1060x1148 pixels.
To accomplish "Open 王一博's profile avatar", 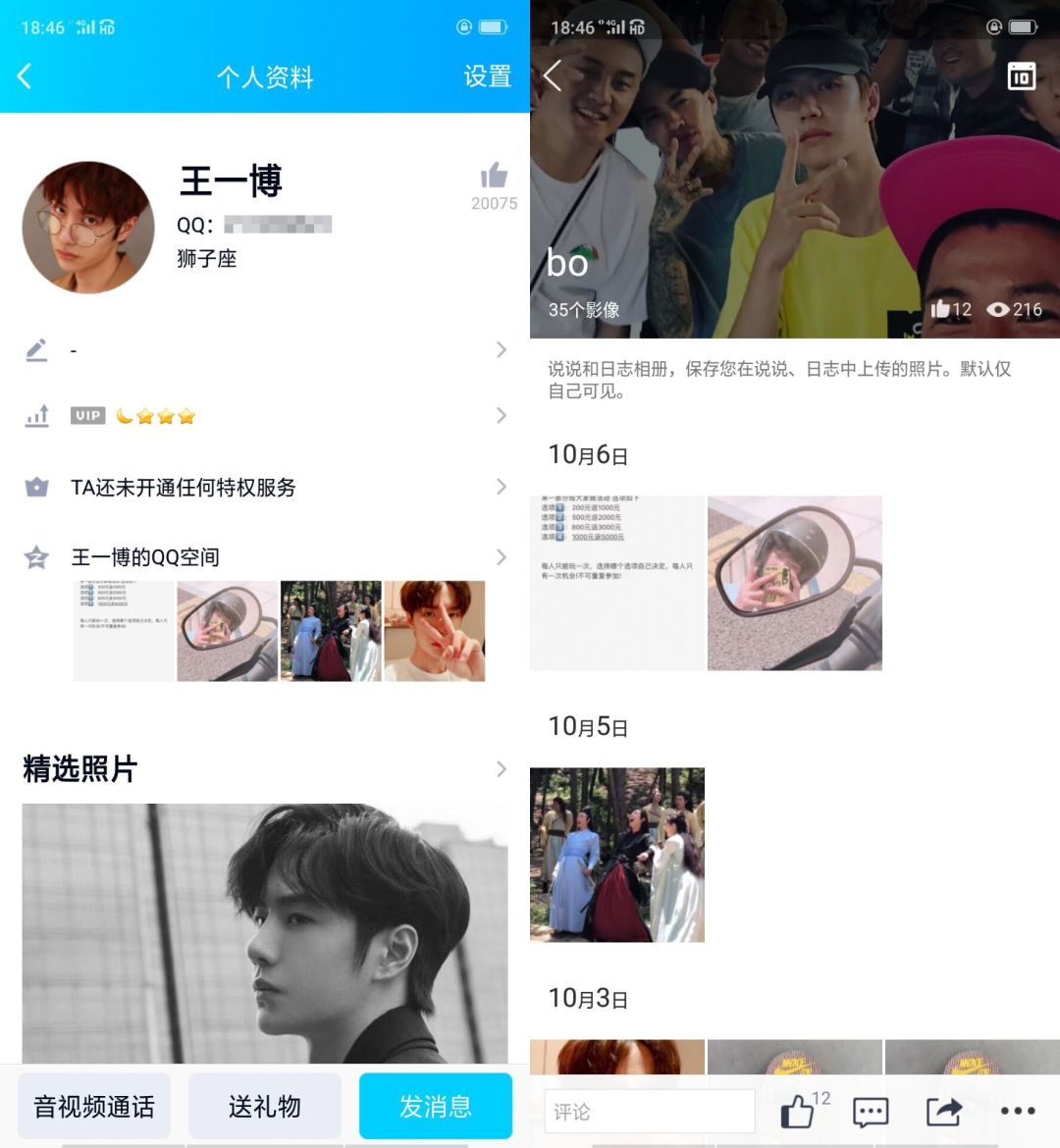I will click(x=88, y=228).
